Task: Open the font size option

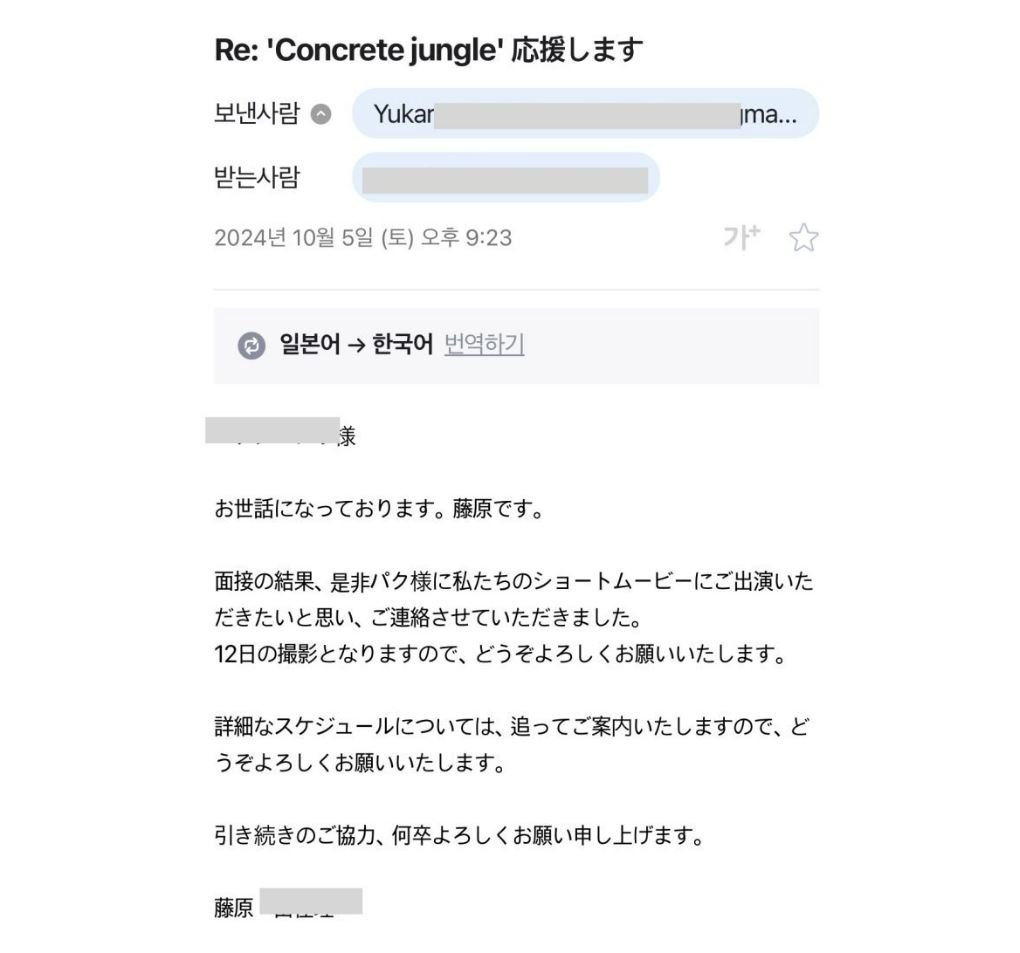Action: click(742, 238)
